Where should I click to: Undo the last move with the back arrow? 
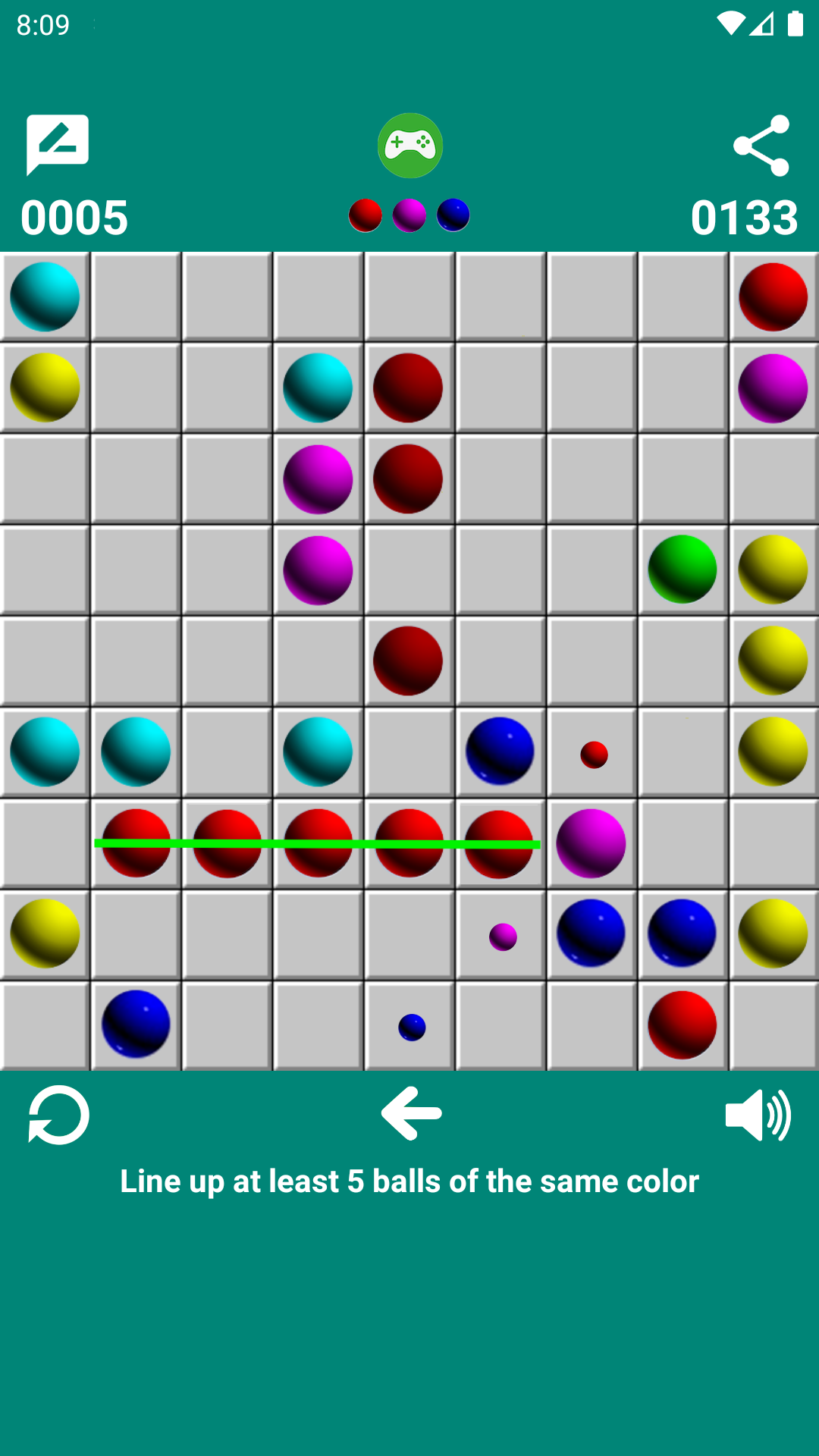tap(411, 1113)
